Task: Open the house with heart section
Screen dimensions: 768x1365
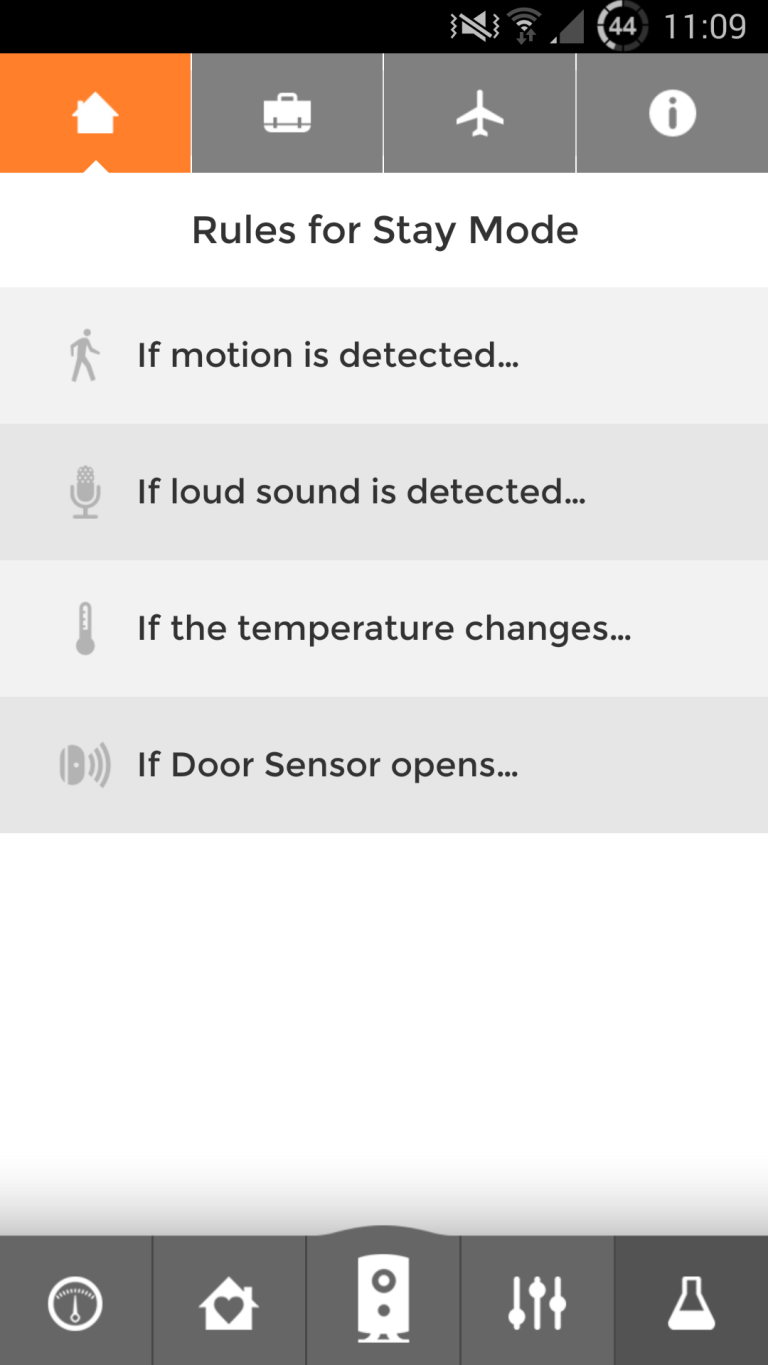Action: click(x=229, y=1304)
